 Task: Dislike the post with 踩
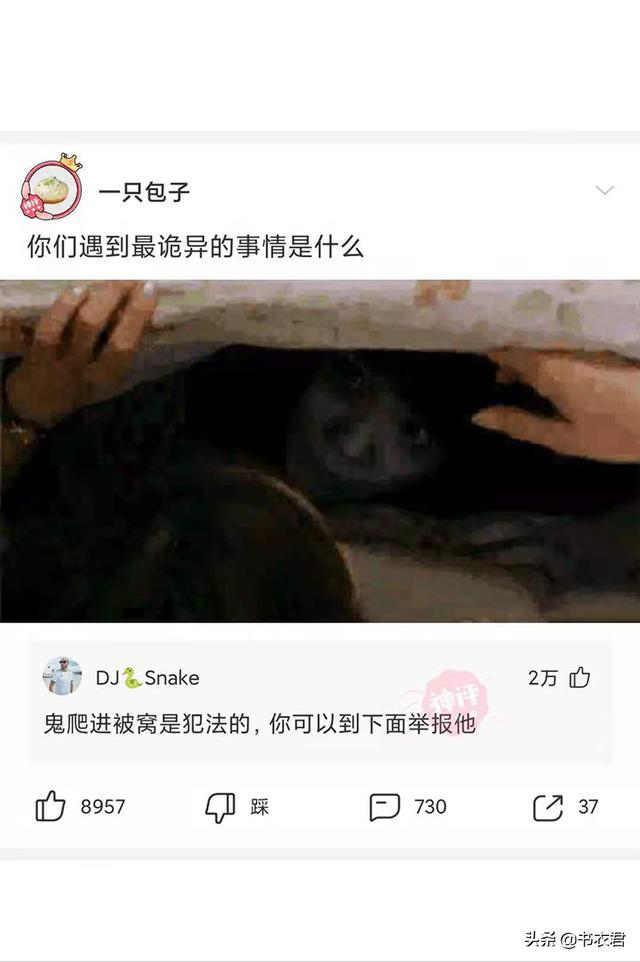[221, 807]
